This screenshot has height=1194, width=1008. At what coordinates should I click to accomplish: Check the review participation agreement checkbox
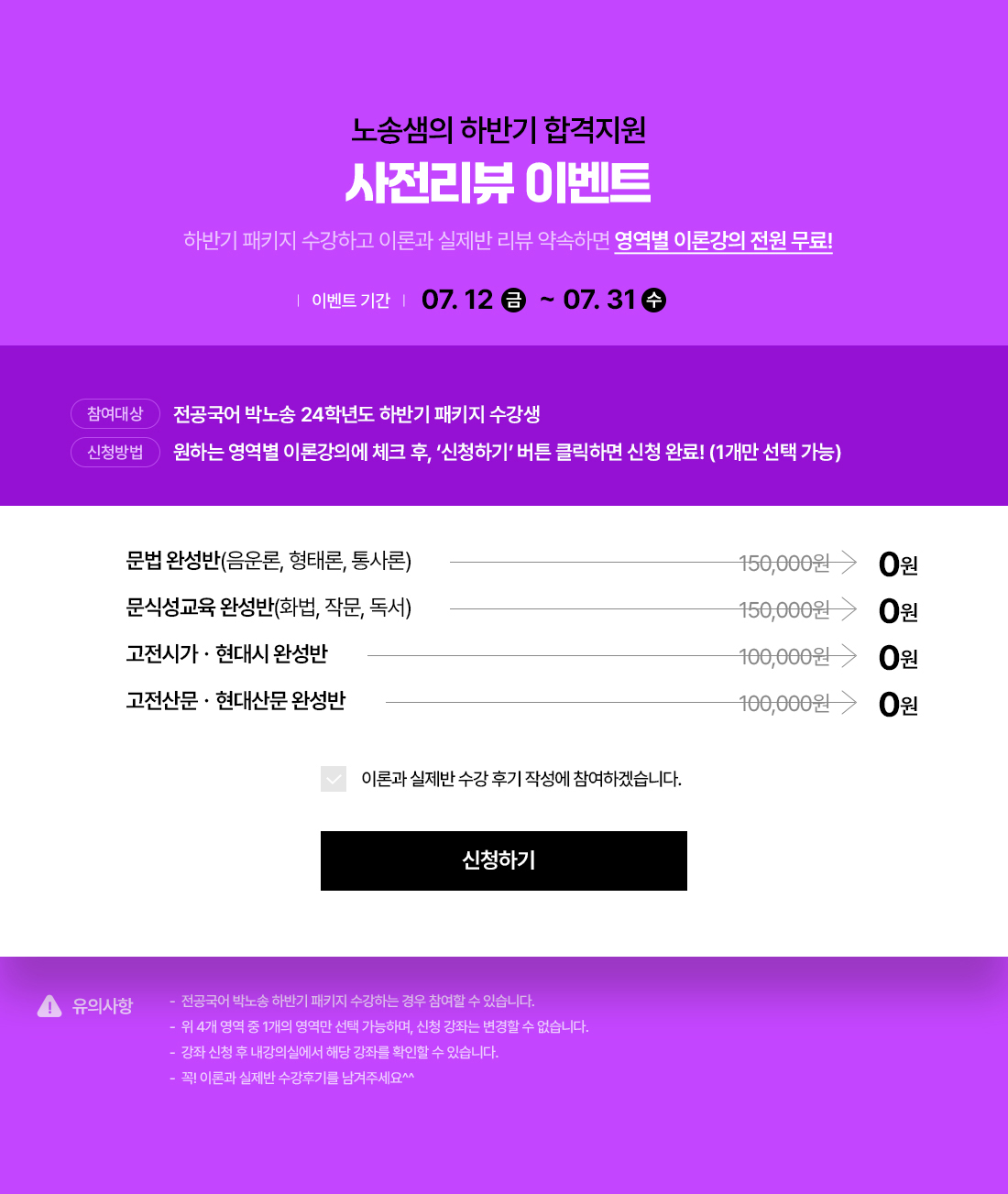334,779
